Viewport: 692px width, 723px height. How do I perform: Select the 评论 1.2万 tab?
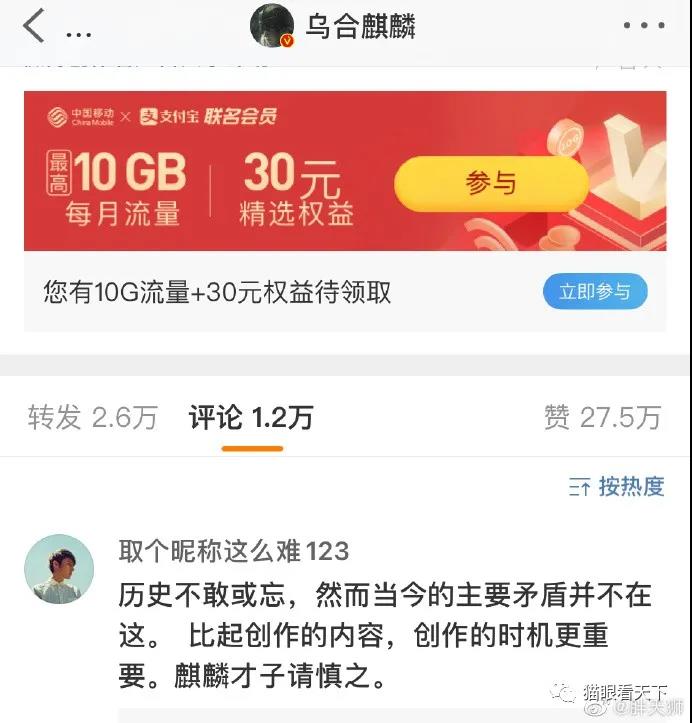tap(251, 417)
